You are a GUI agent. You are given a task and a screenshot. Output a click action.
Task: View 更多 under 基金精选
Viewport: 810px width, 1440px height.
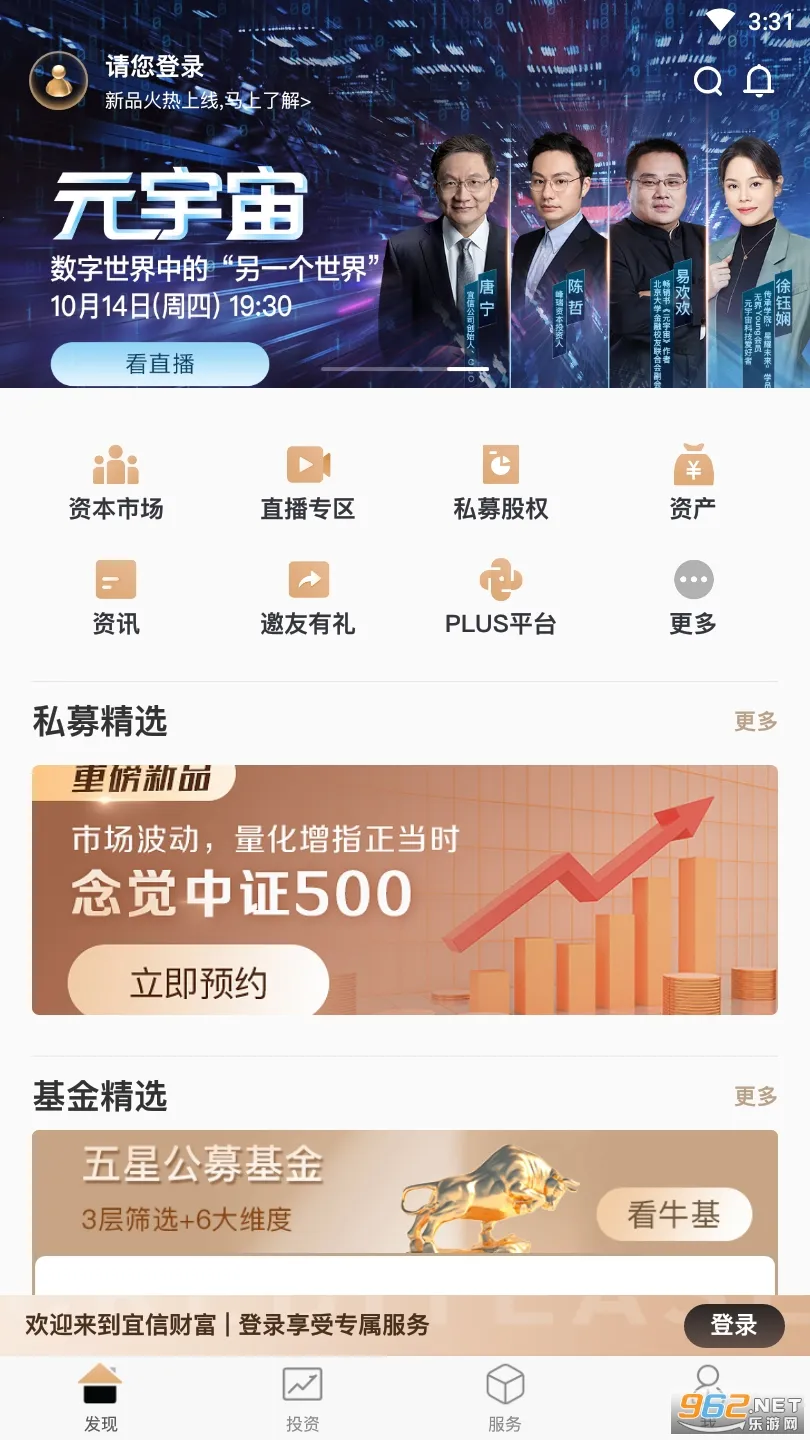click(x=755, y=1096)
